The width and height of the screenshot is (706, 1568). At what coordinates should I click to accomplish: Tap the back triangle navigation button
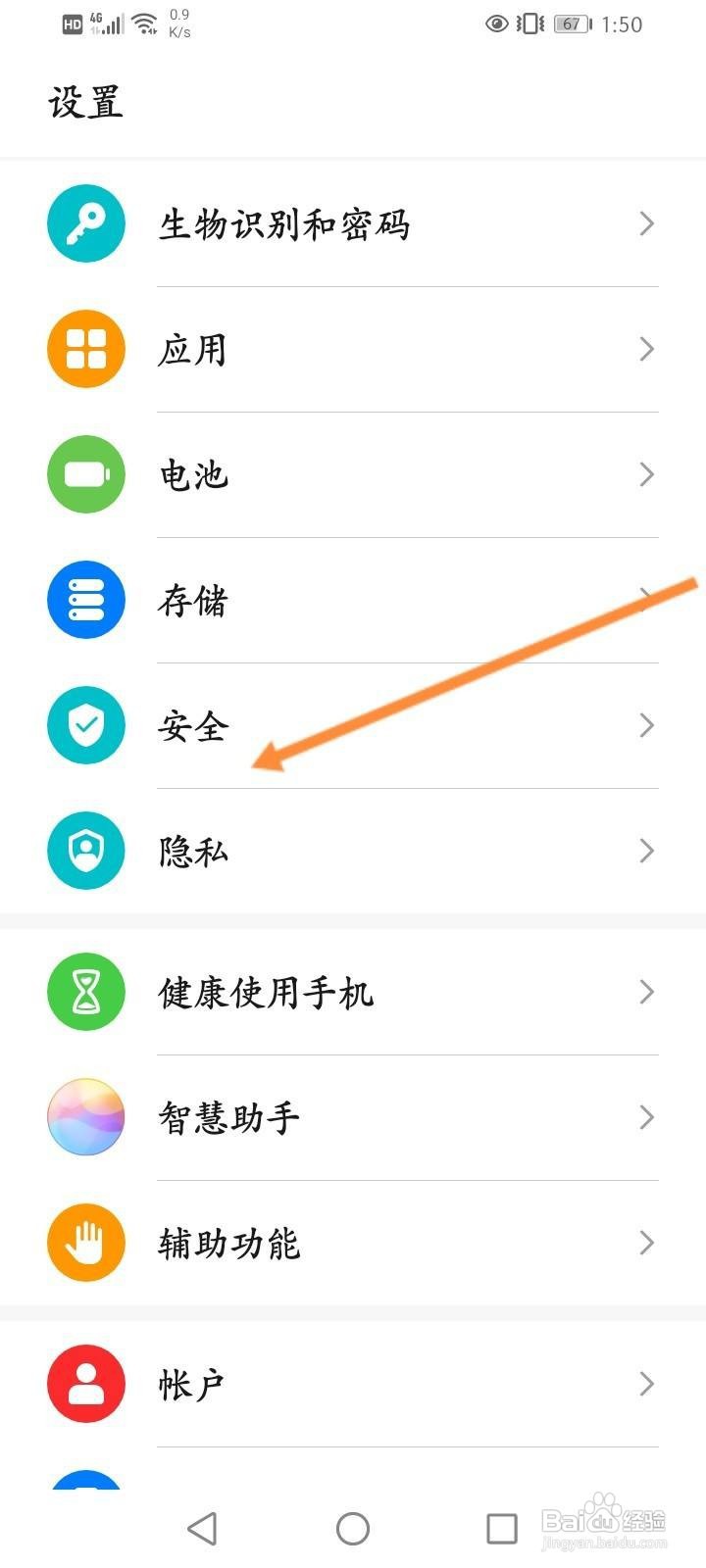pyautogui.click(x=202, y=1527)
